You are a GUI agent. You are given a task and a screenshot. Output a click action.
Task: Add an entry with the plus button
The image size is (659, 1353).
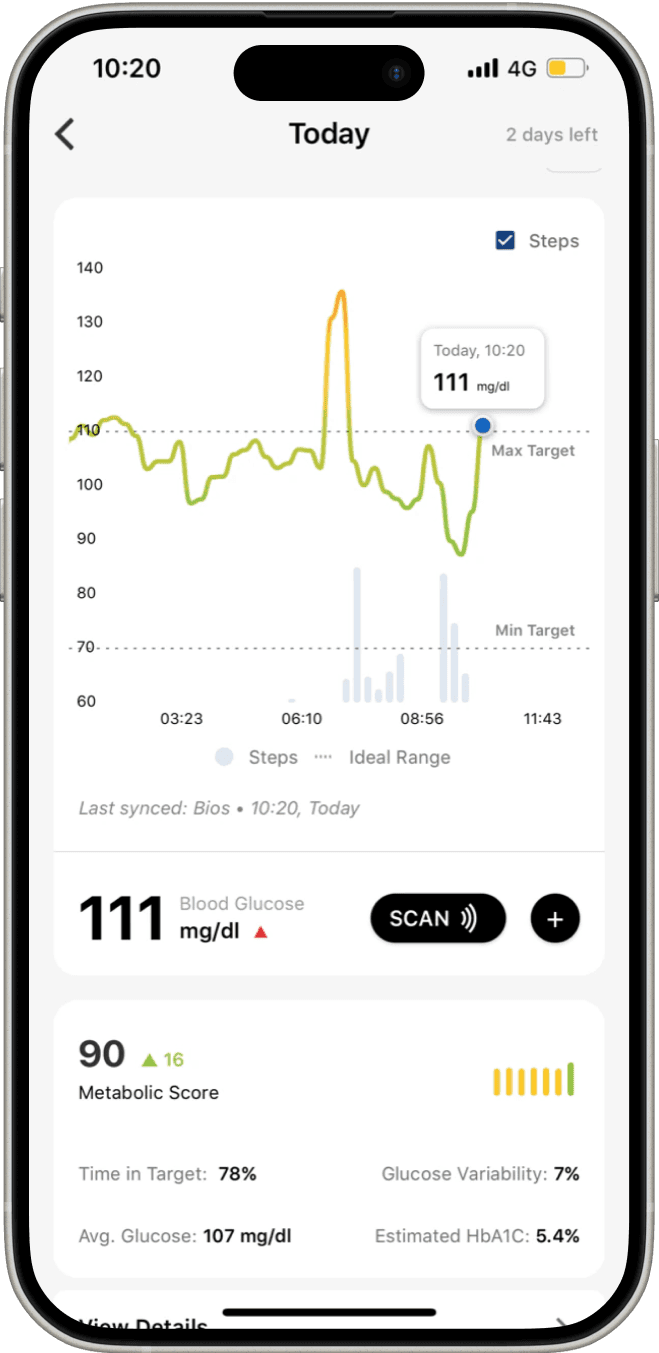555,918
